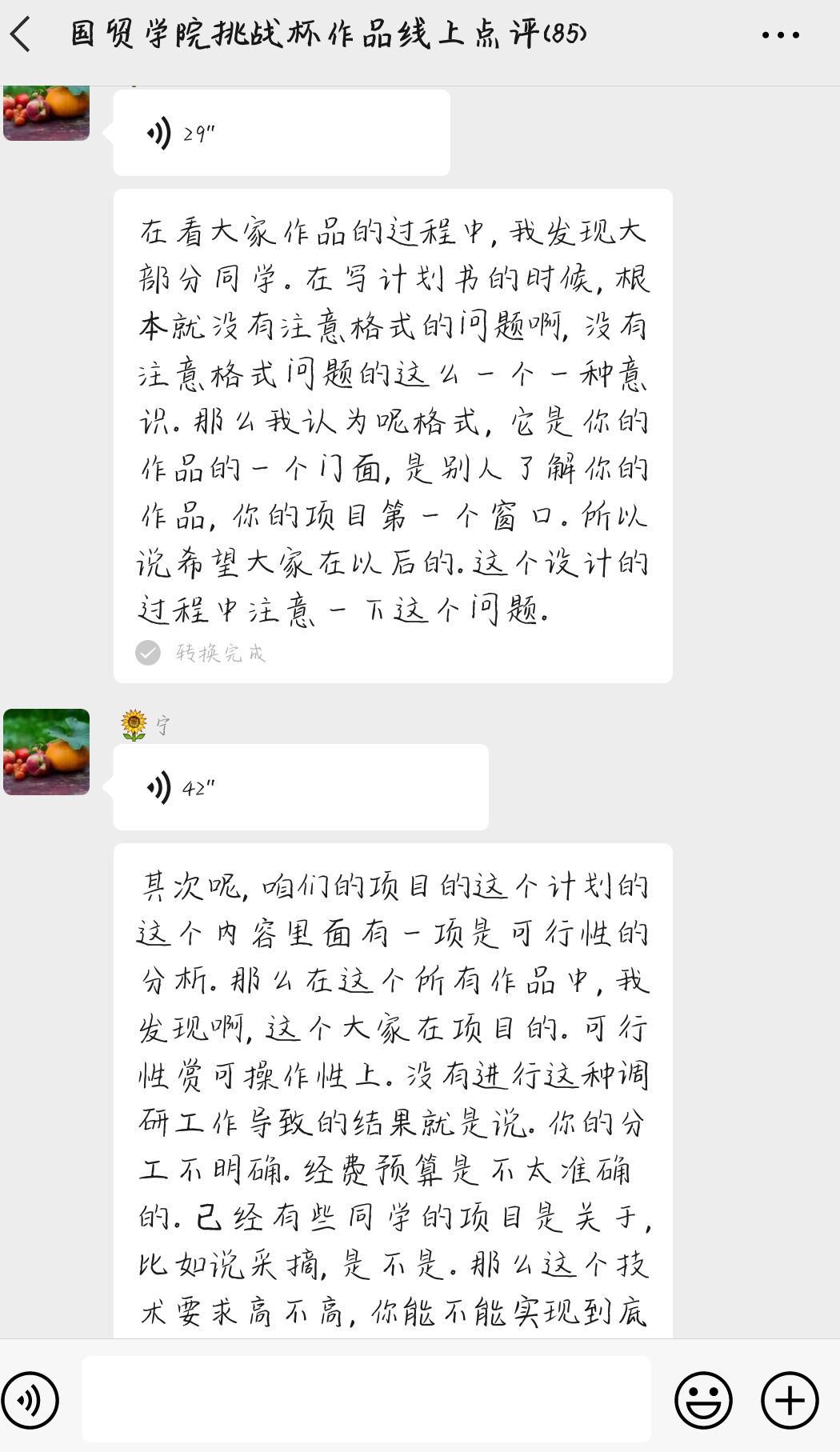The height and width of the screenshot is (1452, 840).
Task: Open the plus attachments menu
Action: tap(789, 1400)
